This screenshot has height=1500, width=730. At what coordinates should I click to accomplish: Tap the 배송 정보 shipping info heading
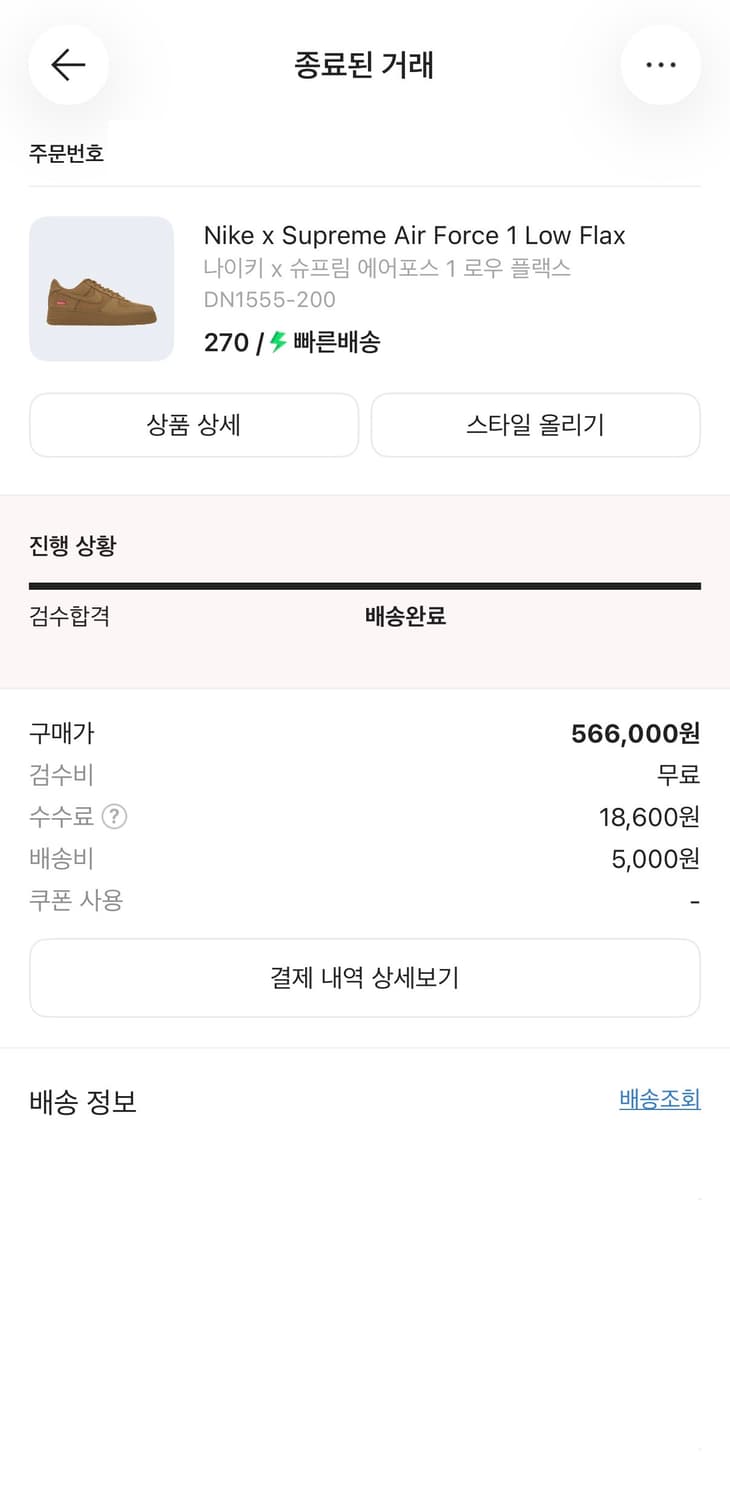(x=83, y=1101)
